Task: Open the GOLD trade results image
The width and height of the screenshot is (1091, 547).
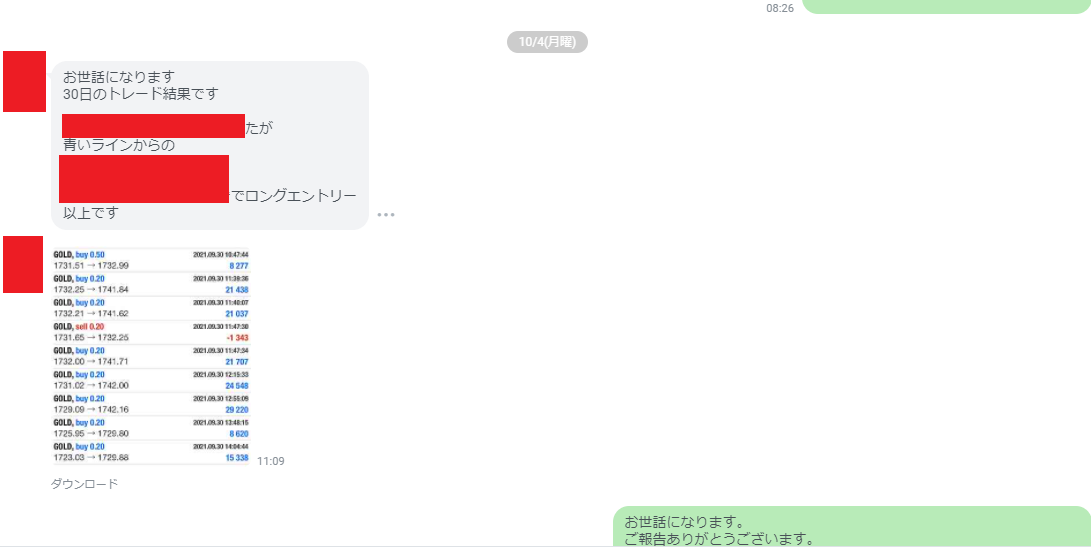Action: coord(151,356)
